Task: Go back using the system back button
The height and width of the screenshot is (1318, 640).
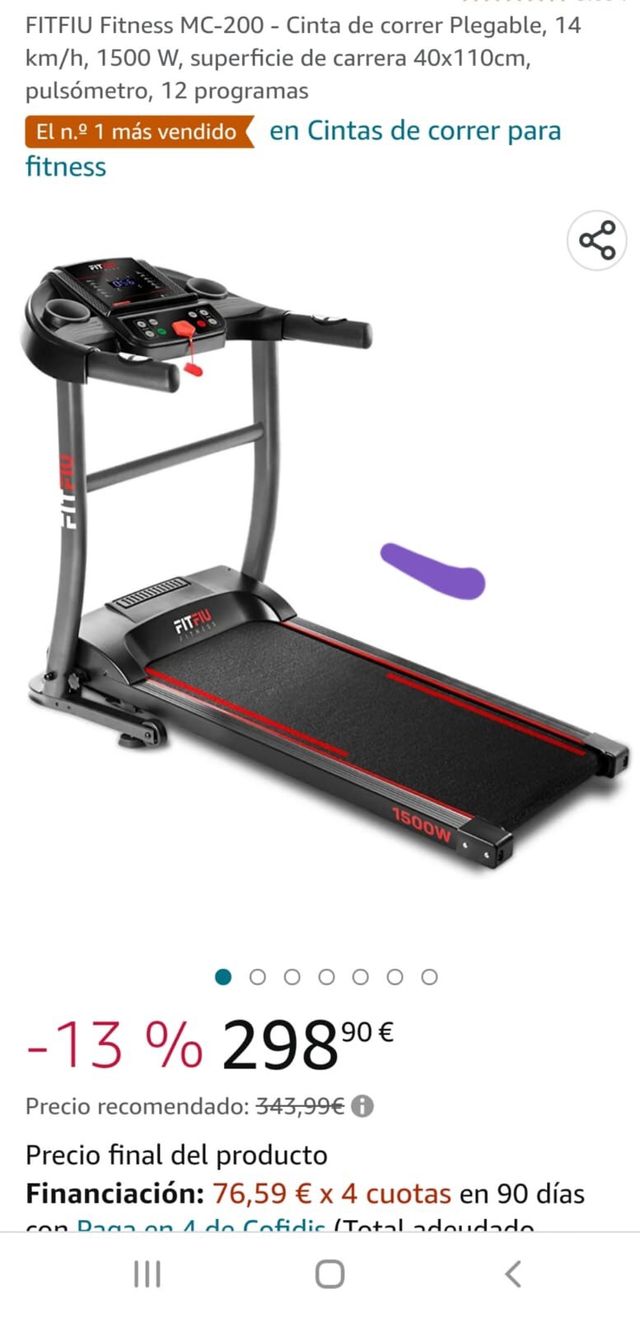Action: pos(512,1273)
